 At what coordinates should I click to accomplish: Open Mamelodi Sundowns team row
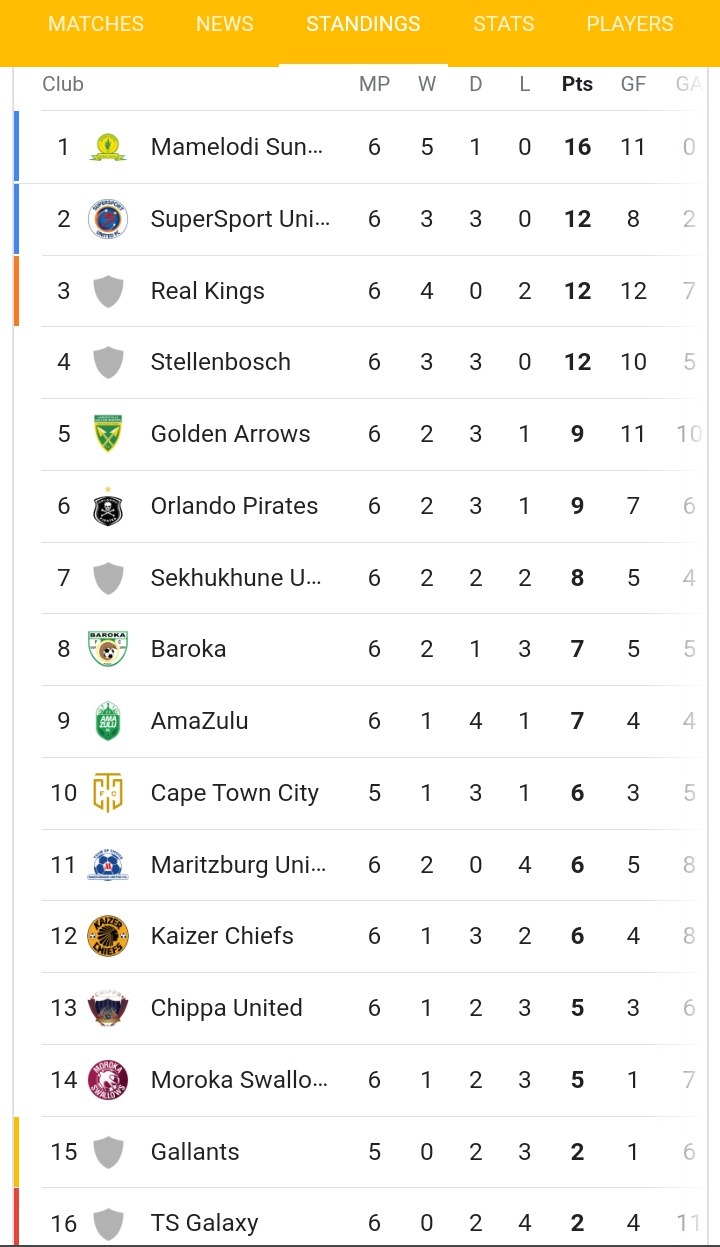point(372,147)
